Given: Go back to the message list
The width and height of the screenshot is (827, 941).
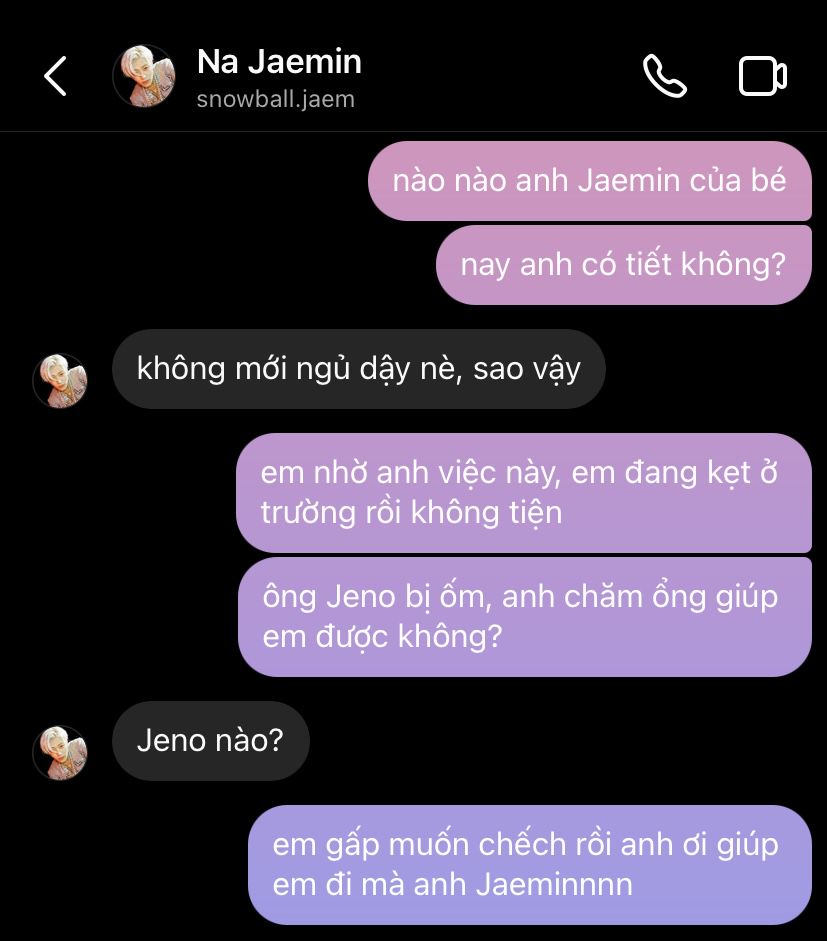Looking at the screenshot, I should coord(55,76).
